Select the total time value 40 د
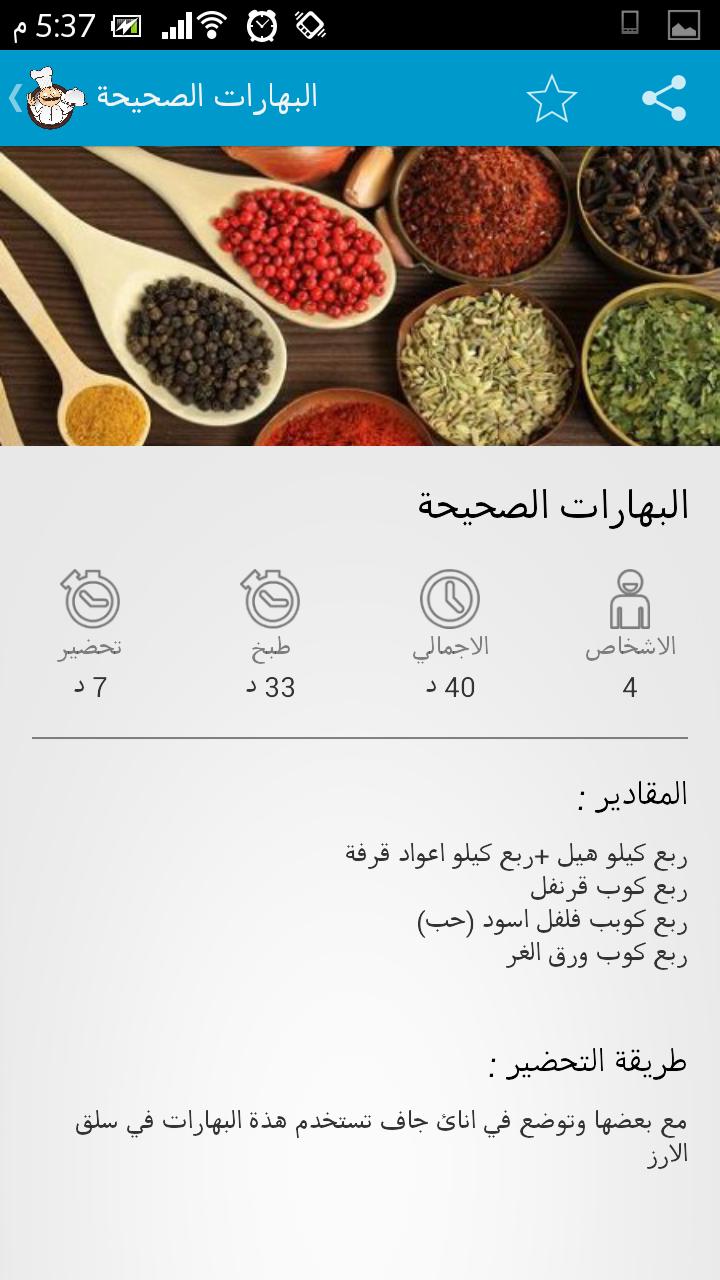The width and height of the screenshot is (720, 1280). coord(452,688)
